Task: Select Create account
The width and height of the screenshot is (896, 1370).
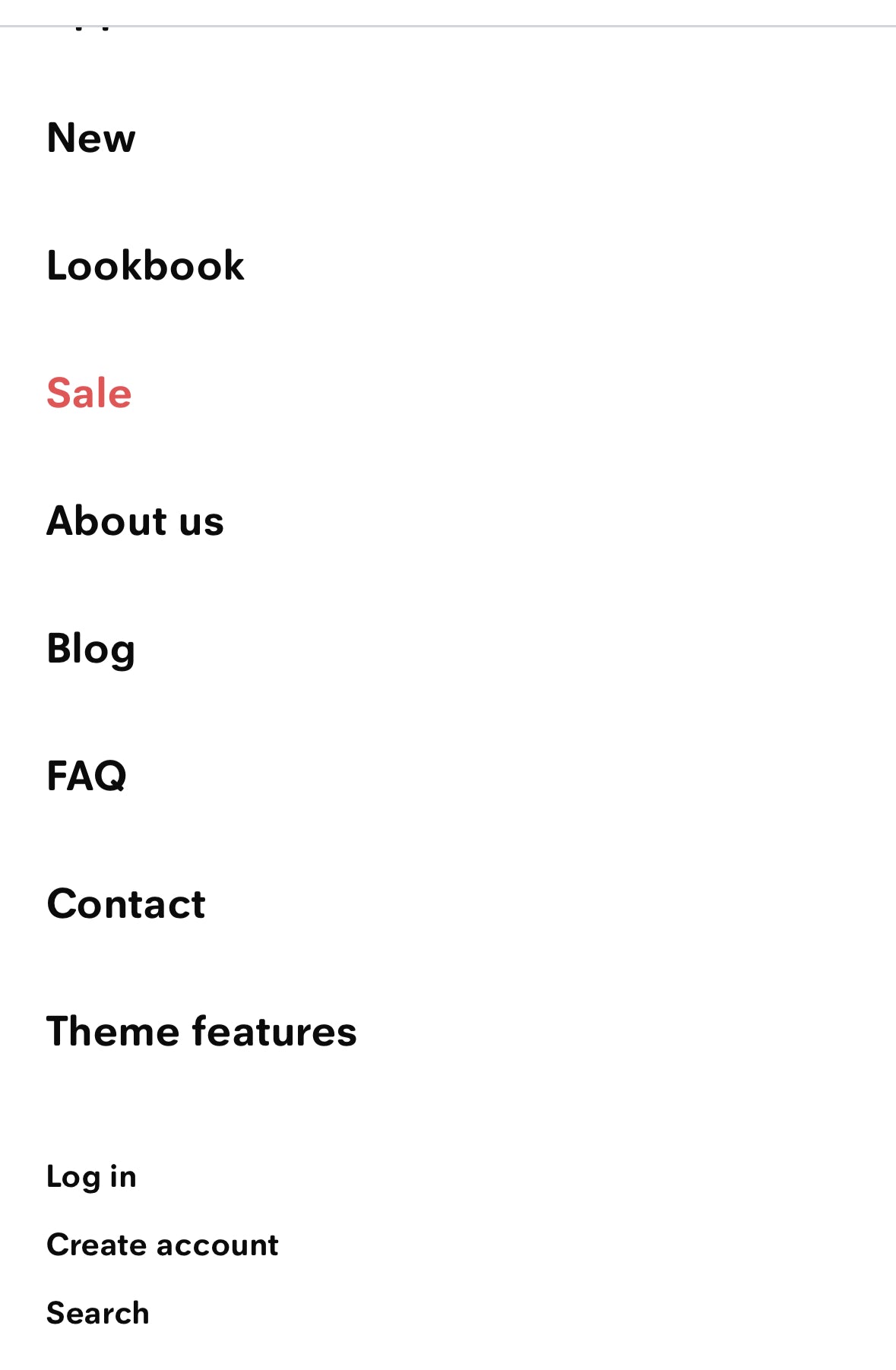Action: coord(163,1245)
